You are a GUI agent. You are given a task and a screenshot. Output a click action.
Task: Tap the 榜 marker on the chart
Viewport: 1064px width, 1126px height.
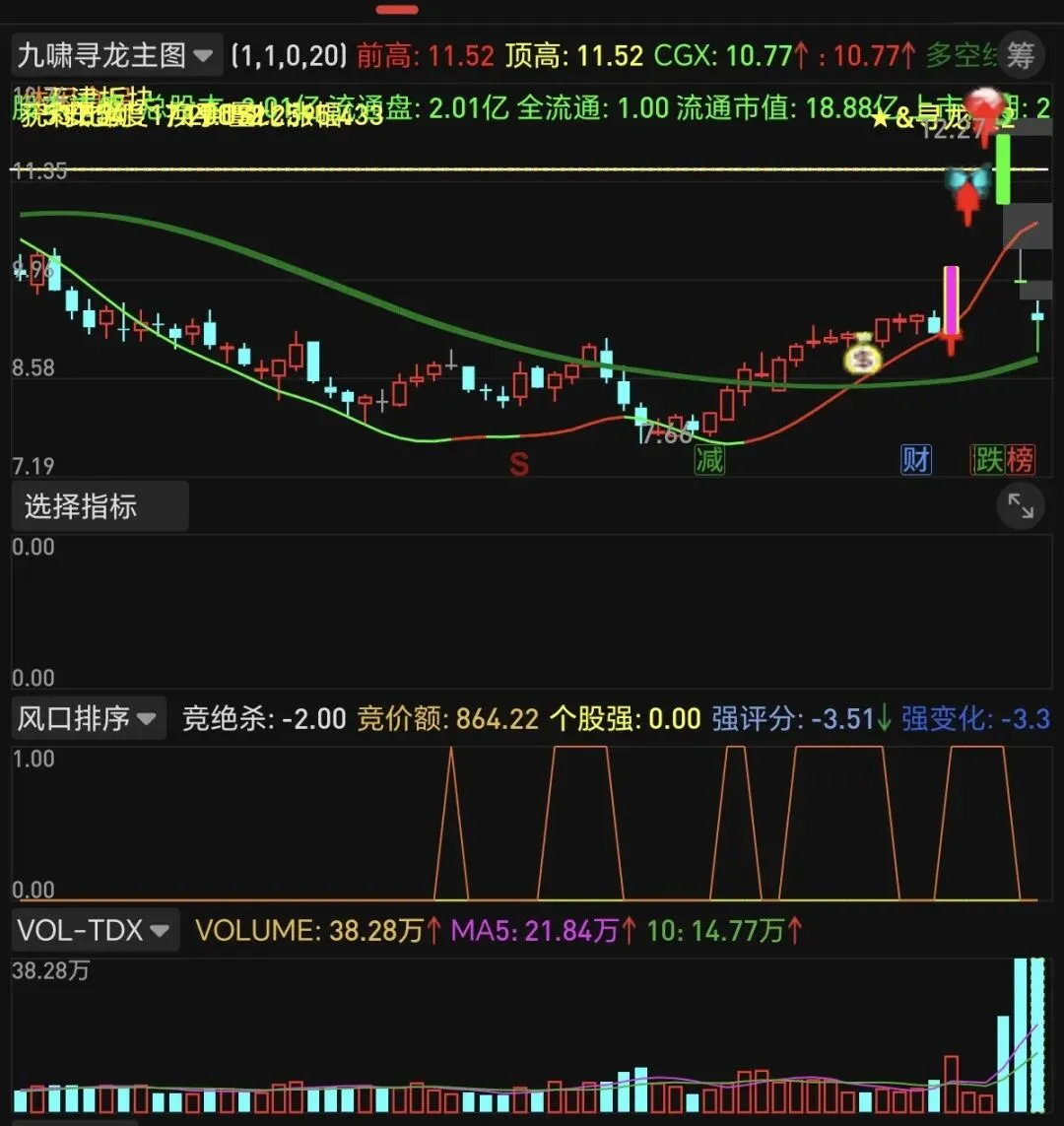pos(1019,460)
